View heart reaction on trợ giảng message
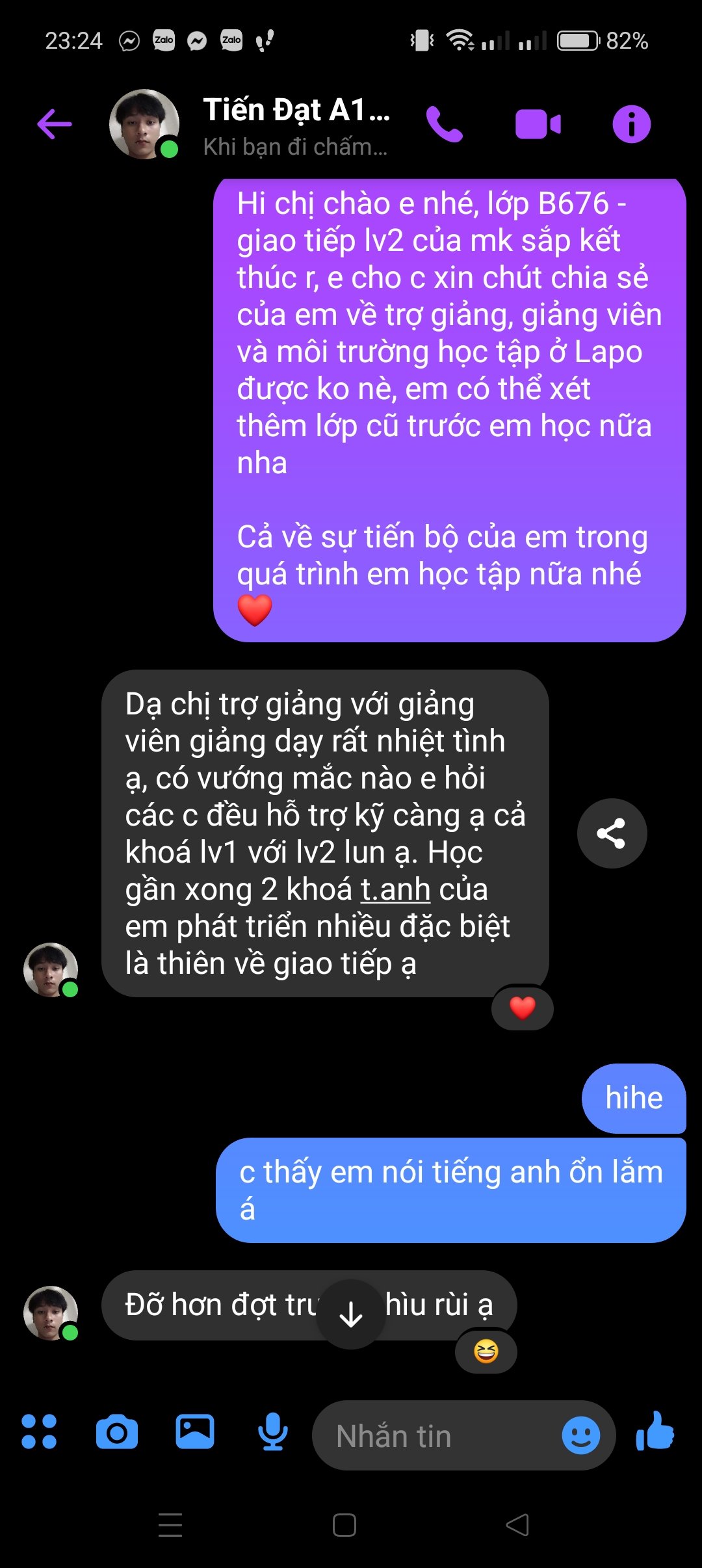The height and width of the screenshot is (1568, 702). click(x=523, y=1008)
